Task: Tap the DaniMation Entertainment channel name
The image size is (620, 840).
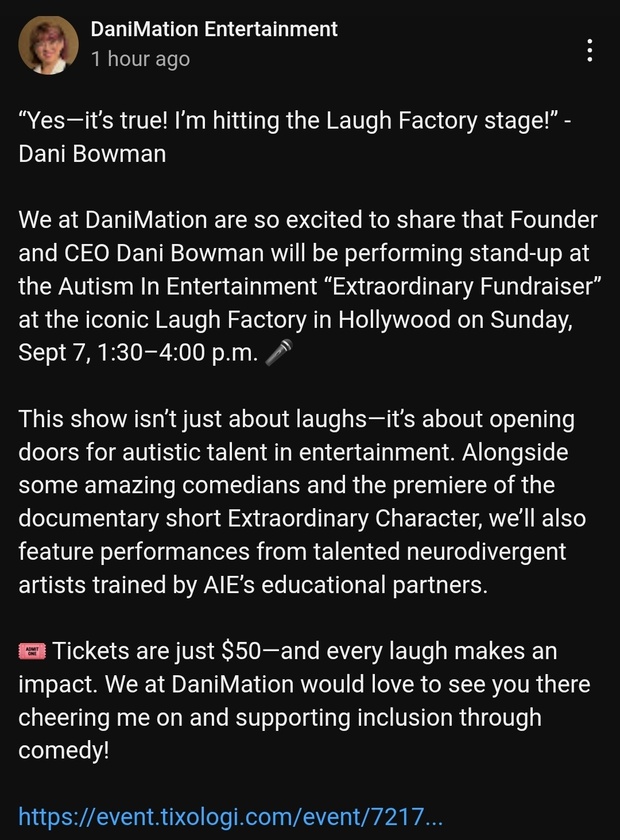Action: (x=214, y=29)
